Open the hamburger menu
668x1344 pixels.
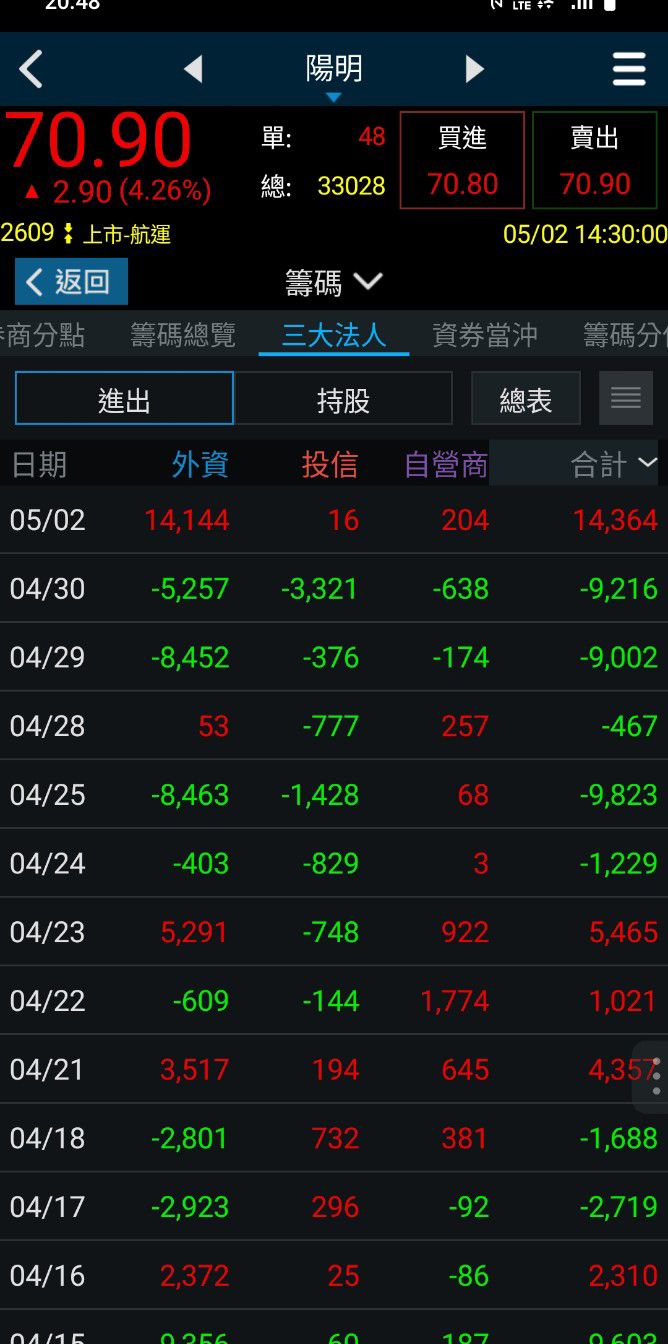629,69
